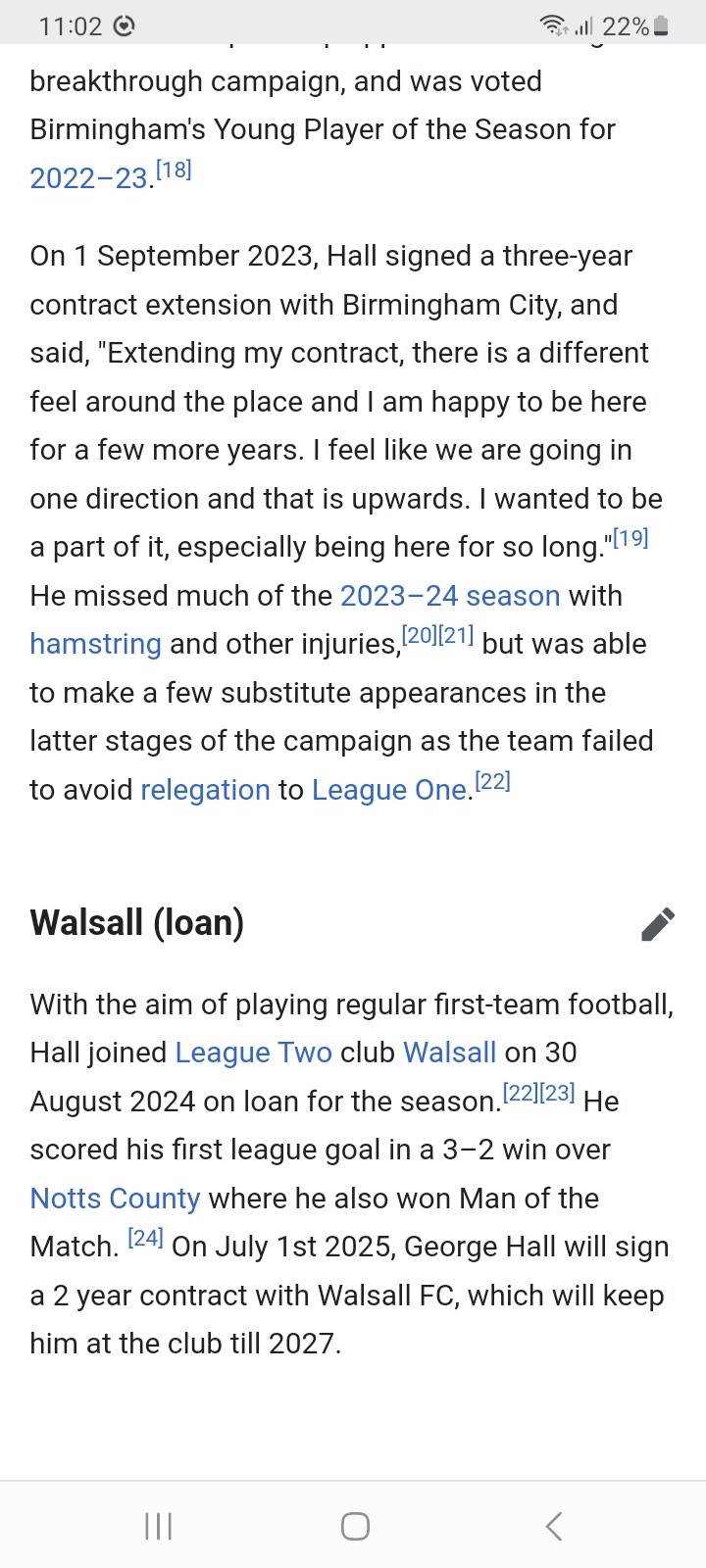The width and height of the screenshot is (706, 1568).
Task: Open the 2022–23 season link
Action: coord(89,177)
